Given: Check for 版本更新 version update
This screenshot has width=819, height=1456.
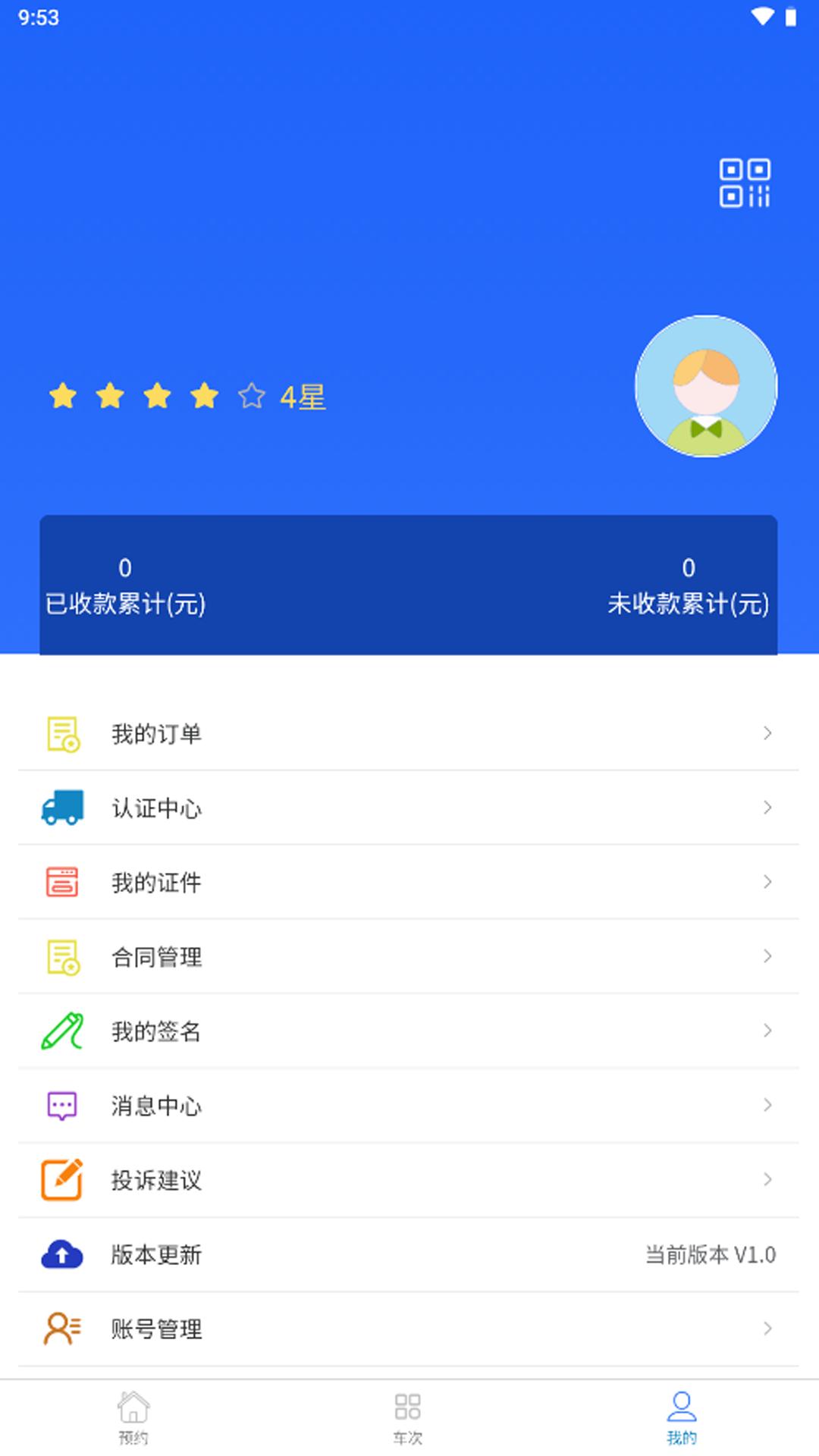Looking at the screenshot, I should [x=408, y=1254].
